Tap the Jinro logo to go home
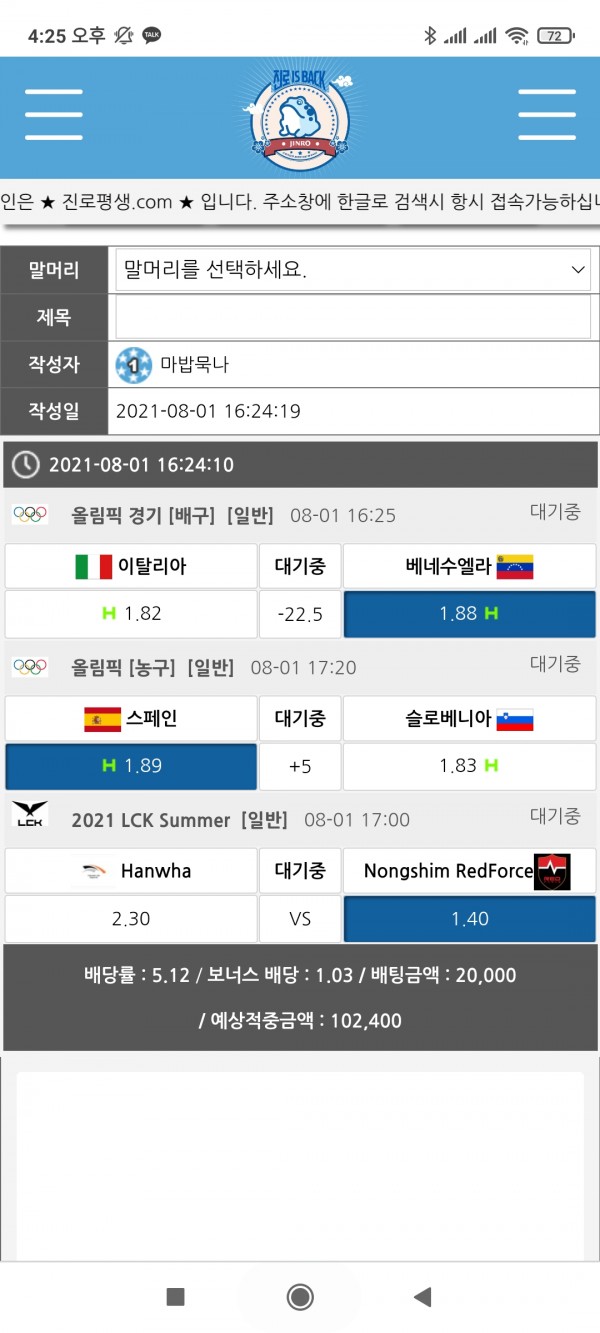The image size is (600, 1333). pyautogui.click(x=300, y=115)
